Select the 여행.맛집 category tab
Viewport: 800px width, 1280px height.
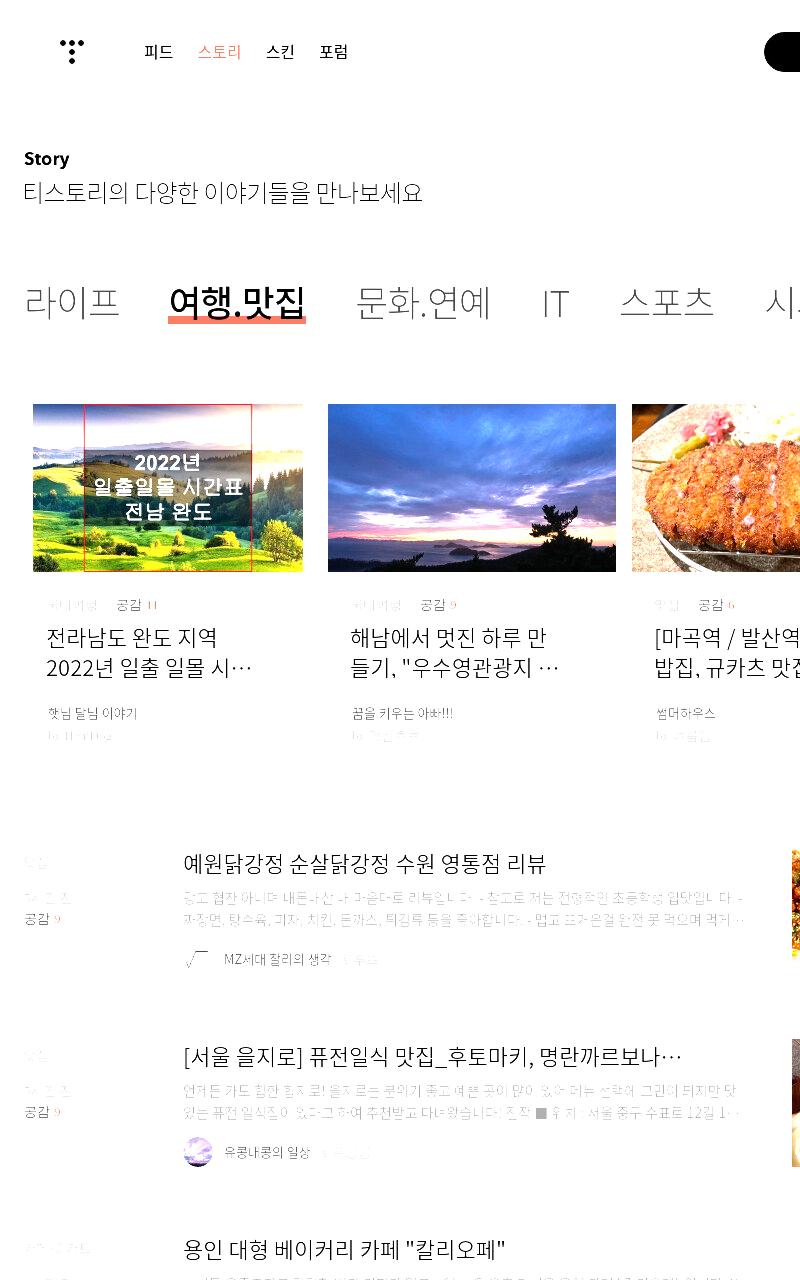(x=237, y=302)
